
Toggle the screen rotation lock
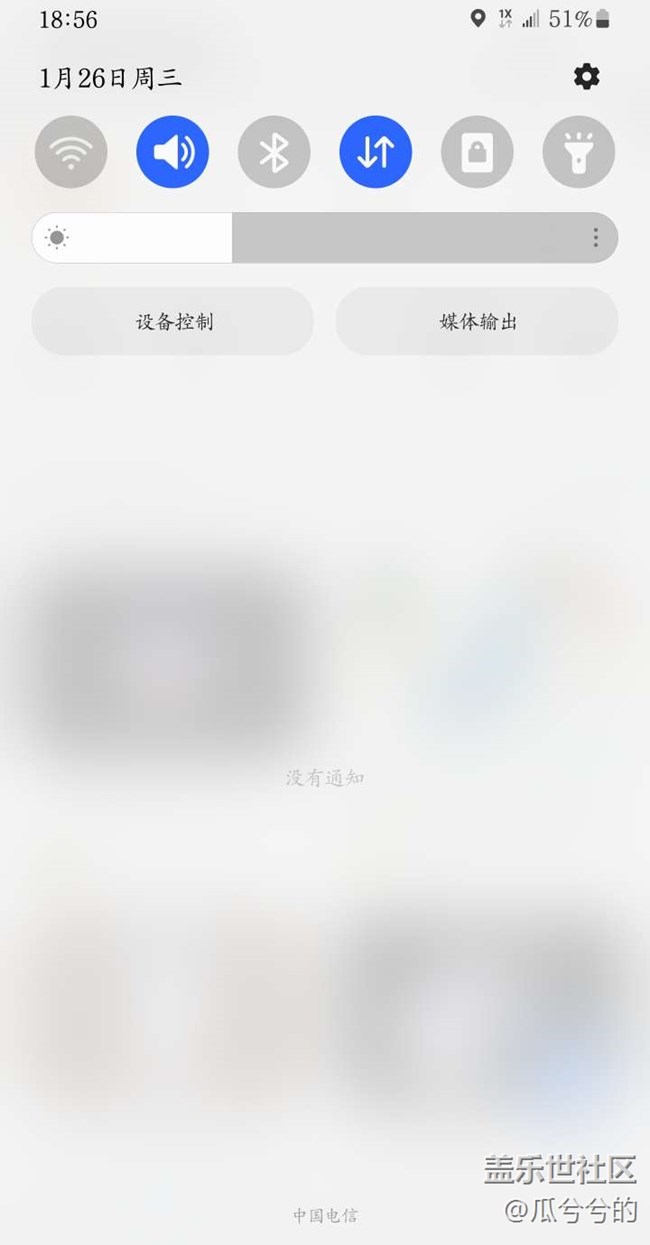click(477, 152)
